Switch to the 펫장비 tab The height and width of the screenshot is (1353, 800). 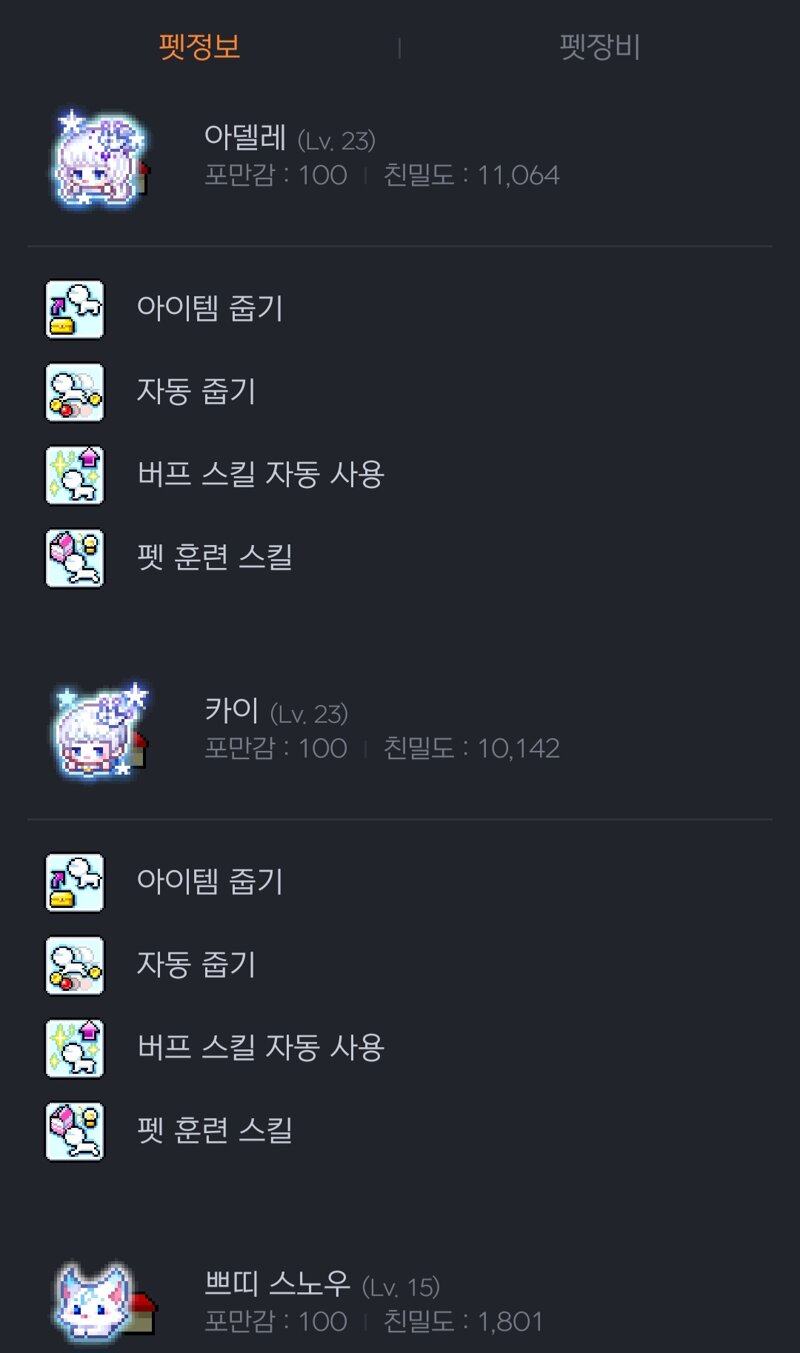click(599, 47)
